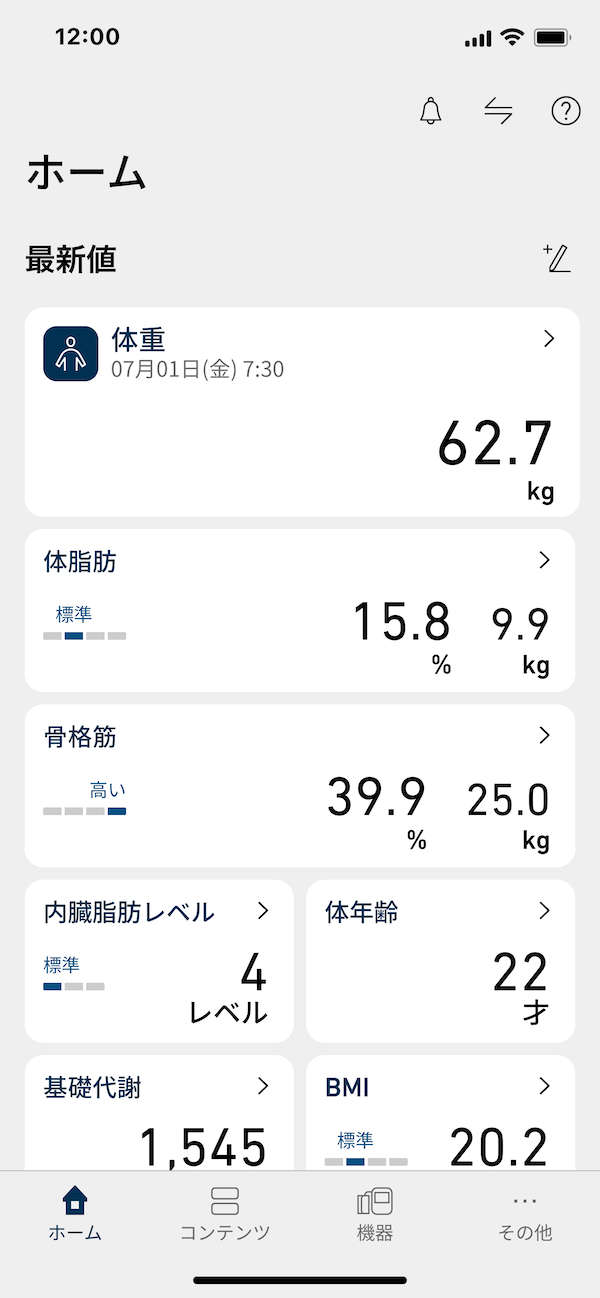The width and height of the screenshot is (600, 1298).
Task: Tap the edit icon beside 最新値
Action: point(557,258)
